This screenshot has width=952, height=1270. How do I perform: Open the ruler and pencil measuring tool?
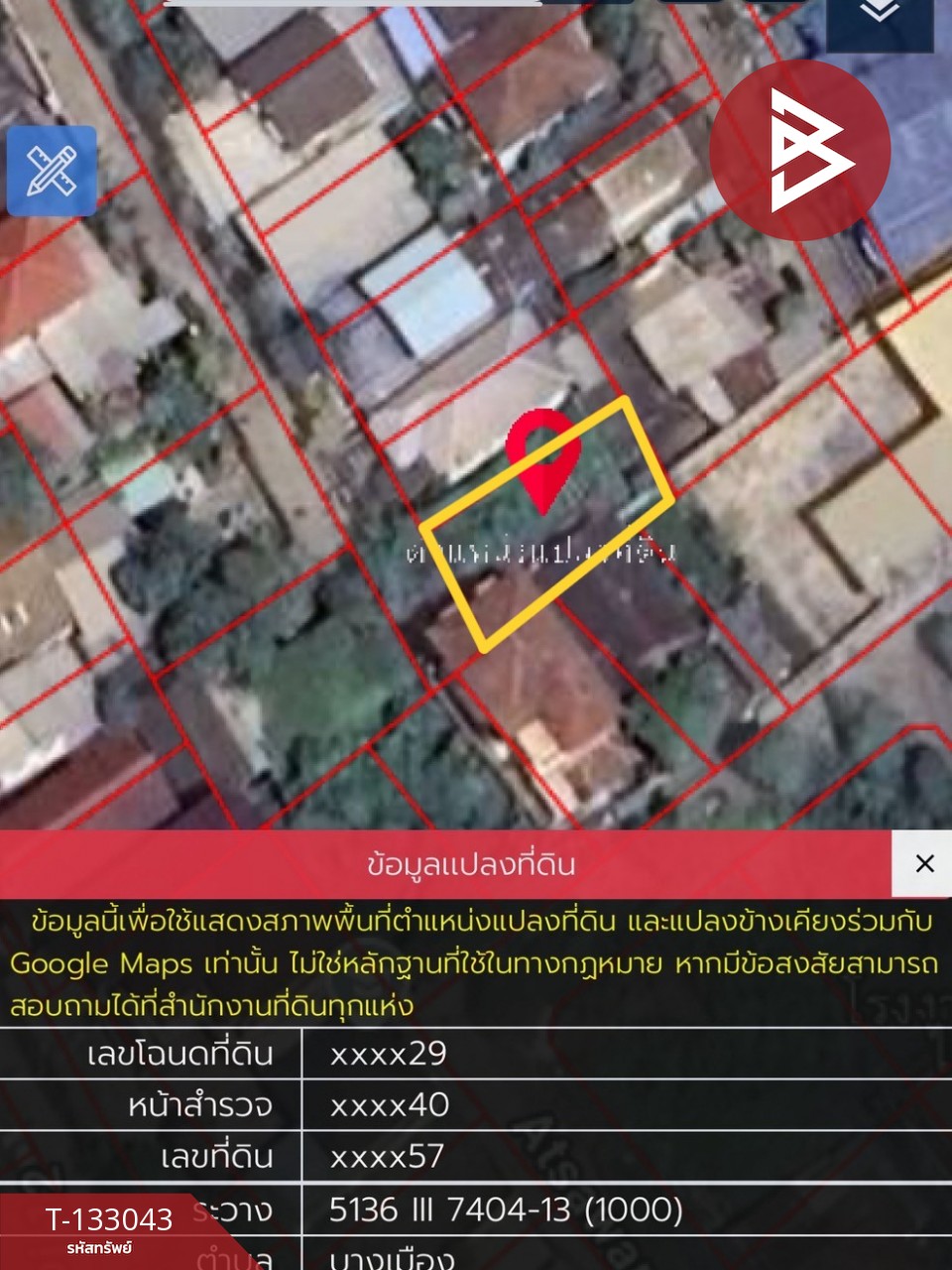[52, 171]
